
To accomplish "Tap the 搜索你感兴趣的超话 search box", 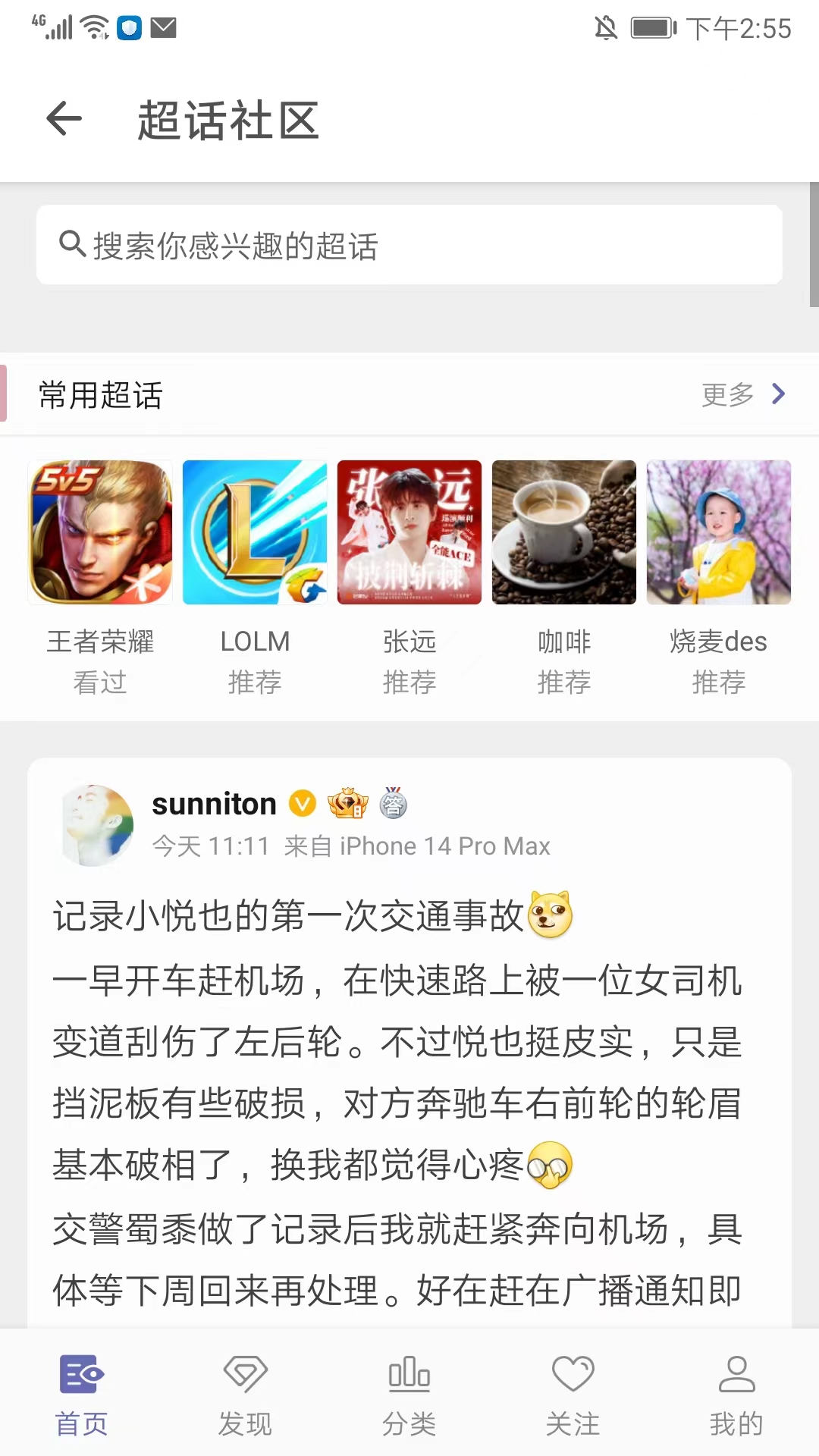I will point(409,245).
